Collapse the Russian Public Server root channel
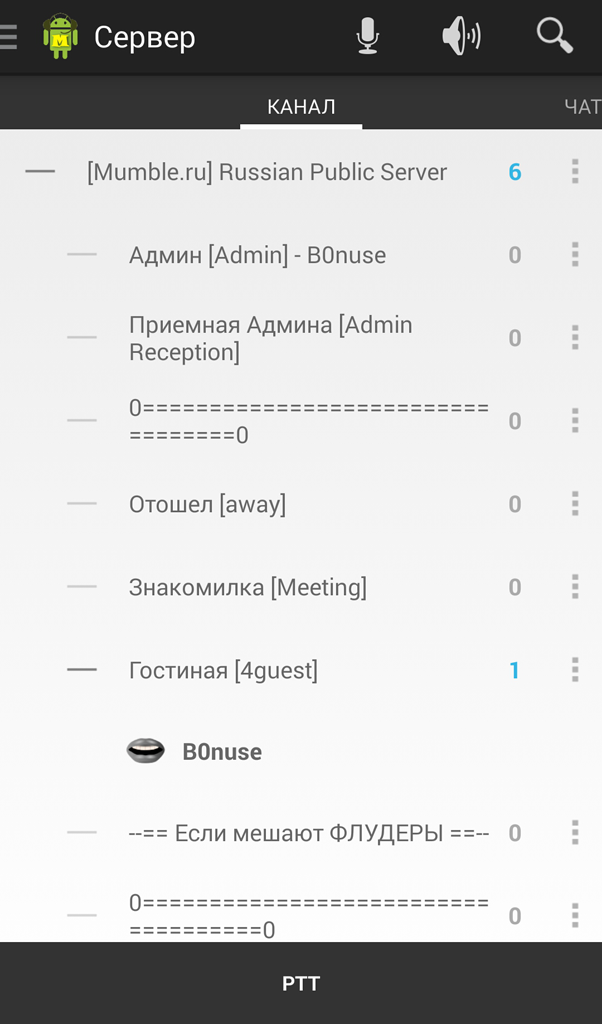 (40, 172)
